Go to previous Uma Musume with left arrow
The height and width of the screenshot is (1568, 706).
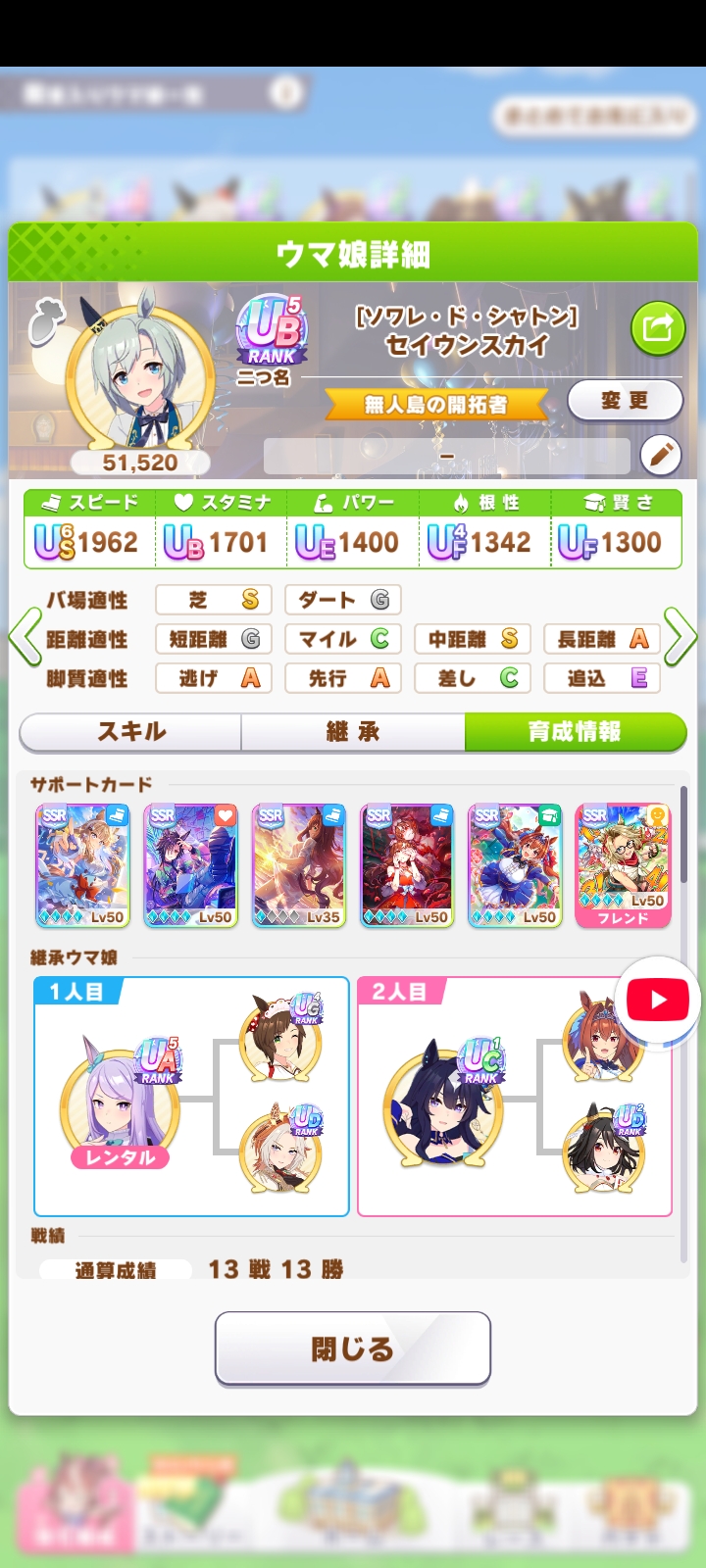coord(25,638)
